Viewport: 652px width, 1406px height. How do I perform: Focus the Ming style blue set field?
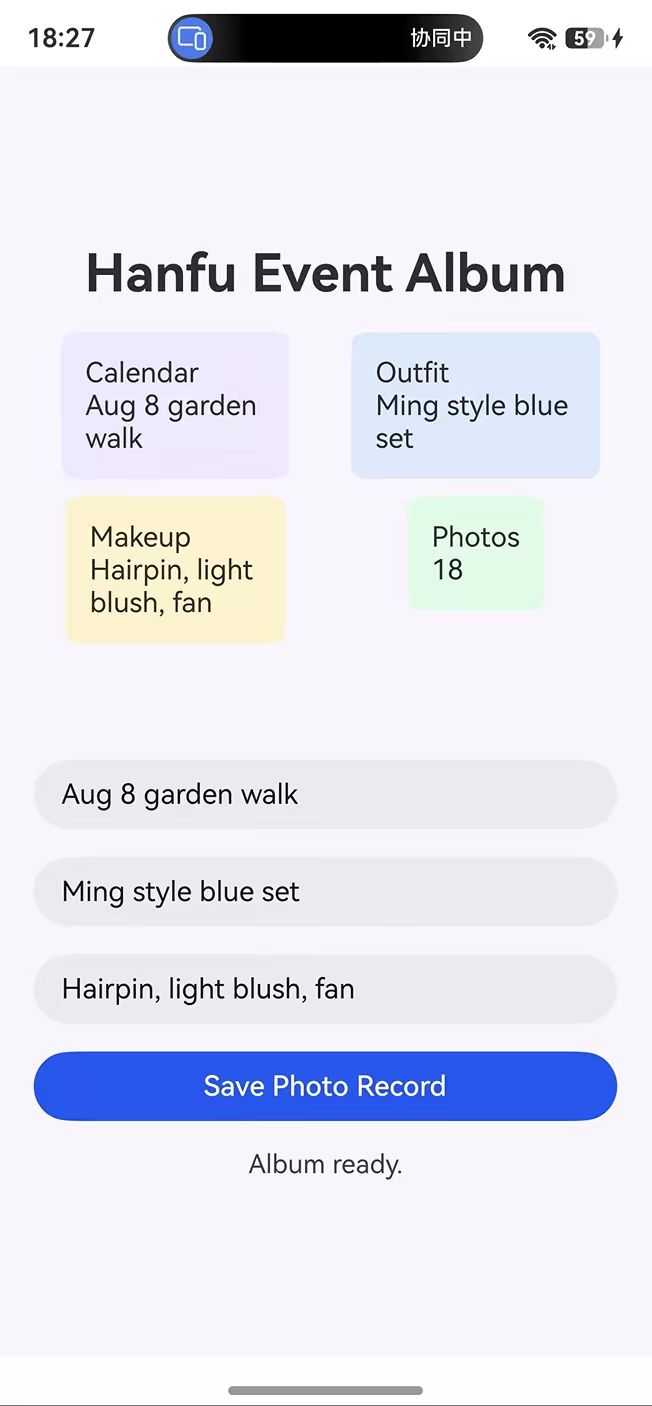tap(325, 892)
